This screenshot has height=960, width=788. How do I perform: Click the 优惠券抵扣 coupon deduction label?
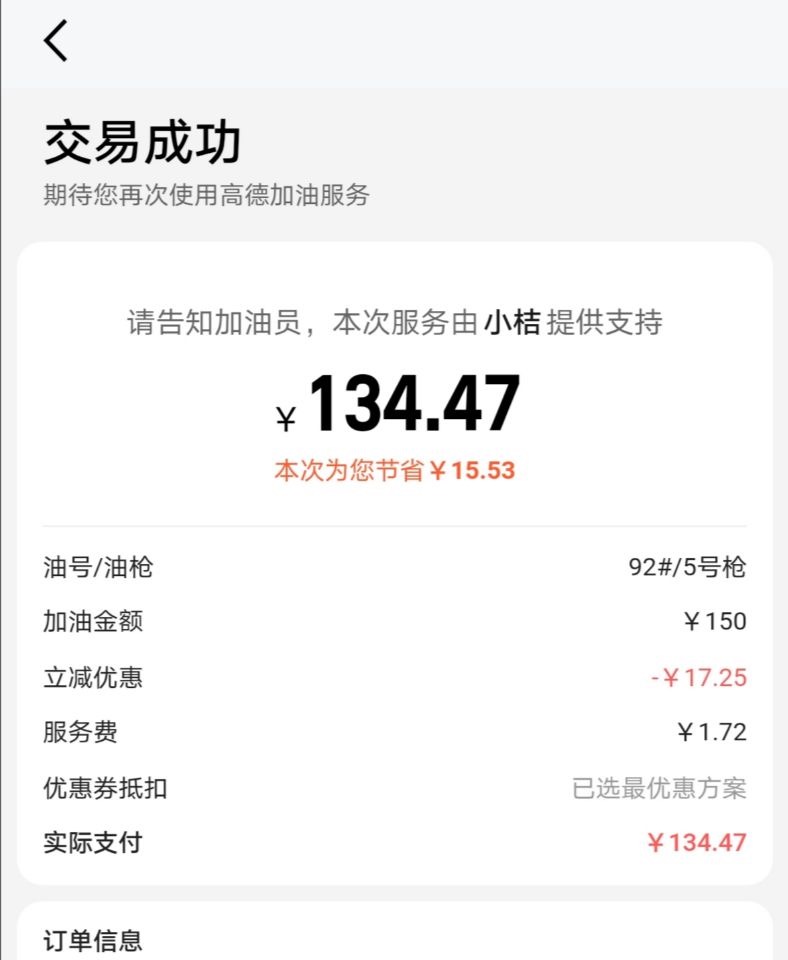[x=105, y=788]
